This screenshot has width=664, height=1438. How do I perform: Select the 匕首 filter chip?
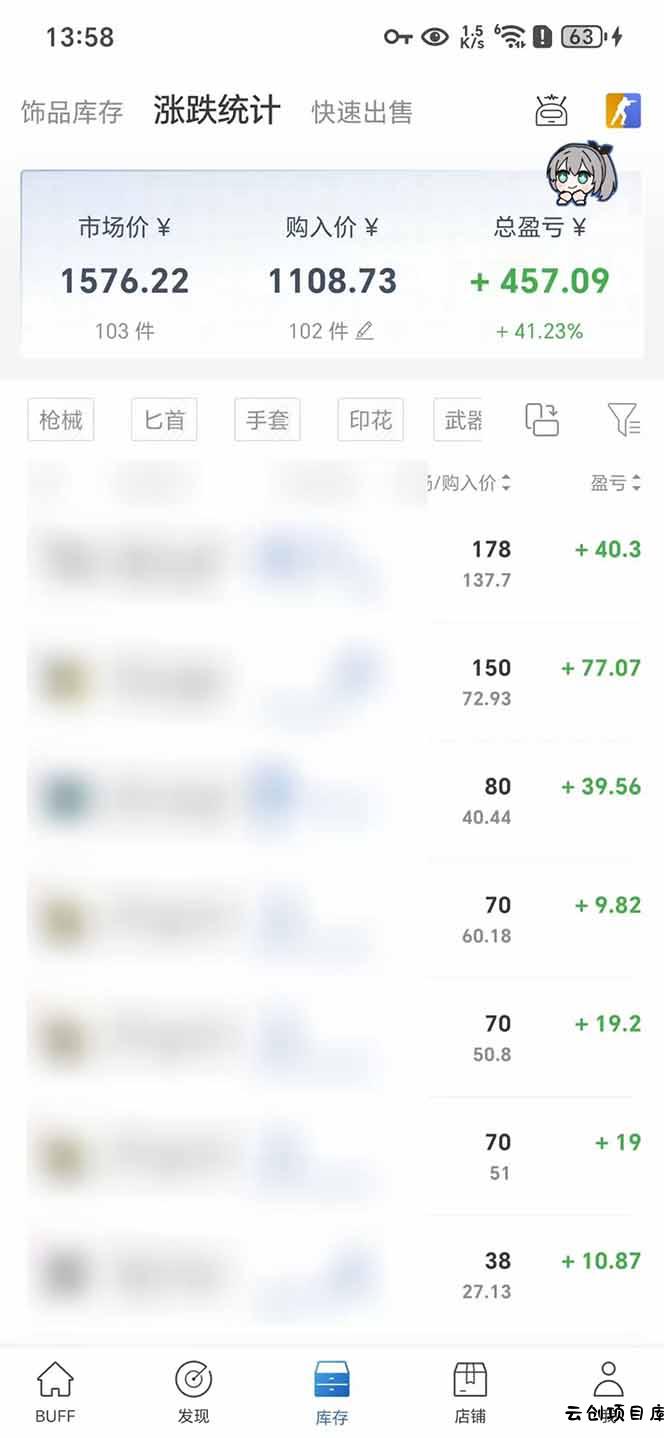[164, 421]
